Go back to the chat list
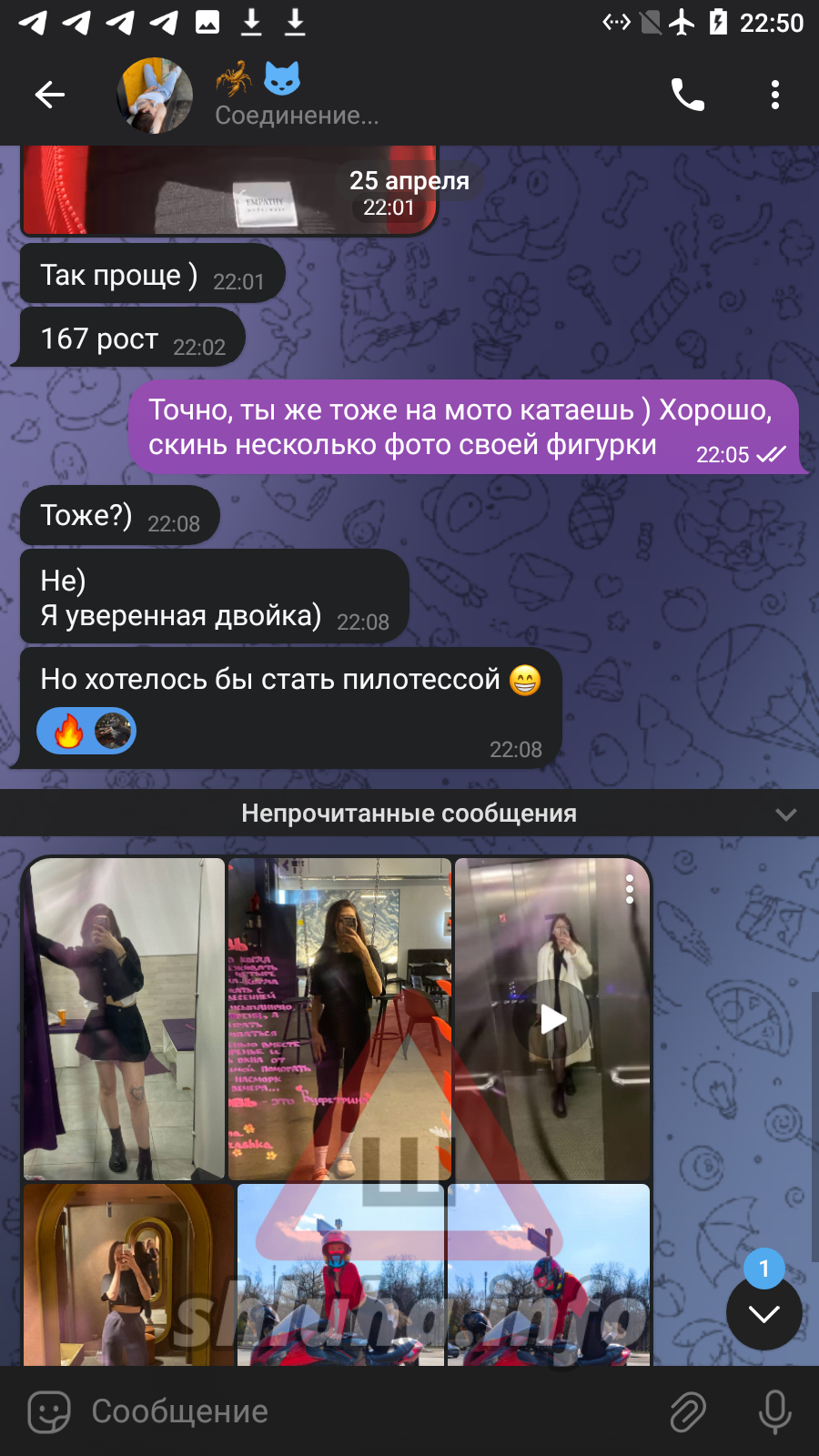 [x=49, y=95]
